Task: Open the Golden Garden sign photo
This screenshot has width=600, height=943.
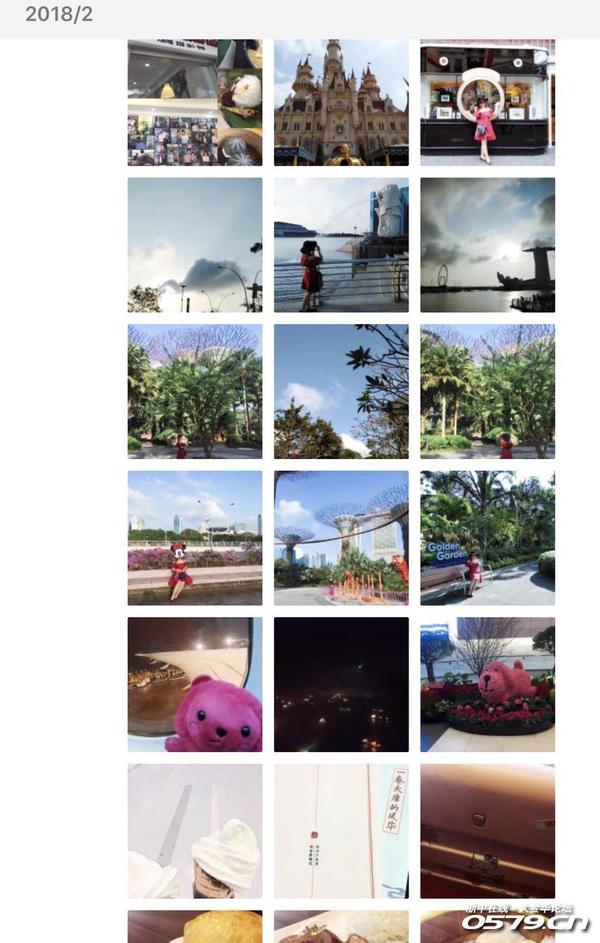Action: (487, 538)
